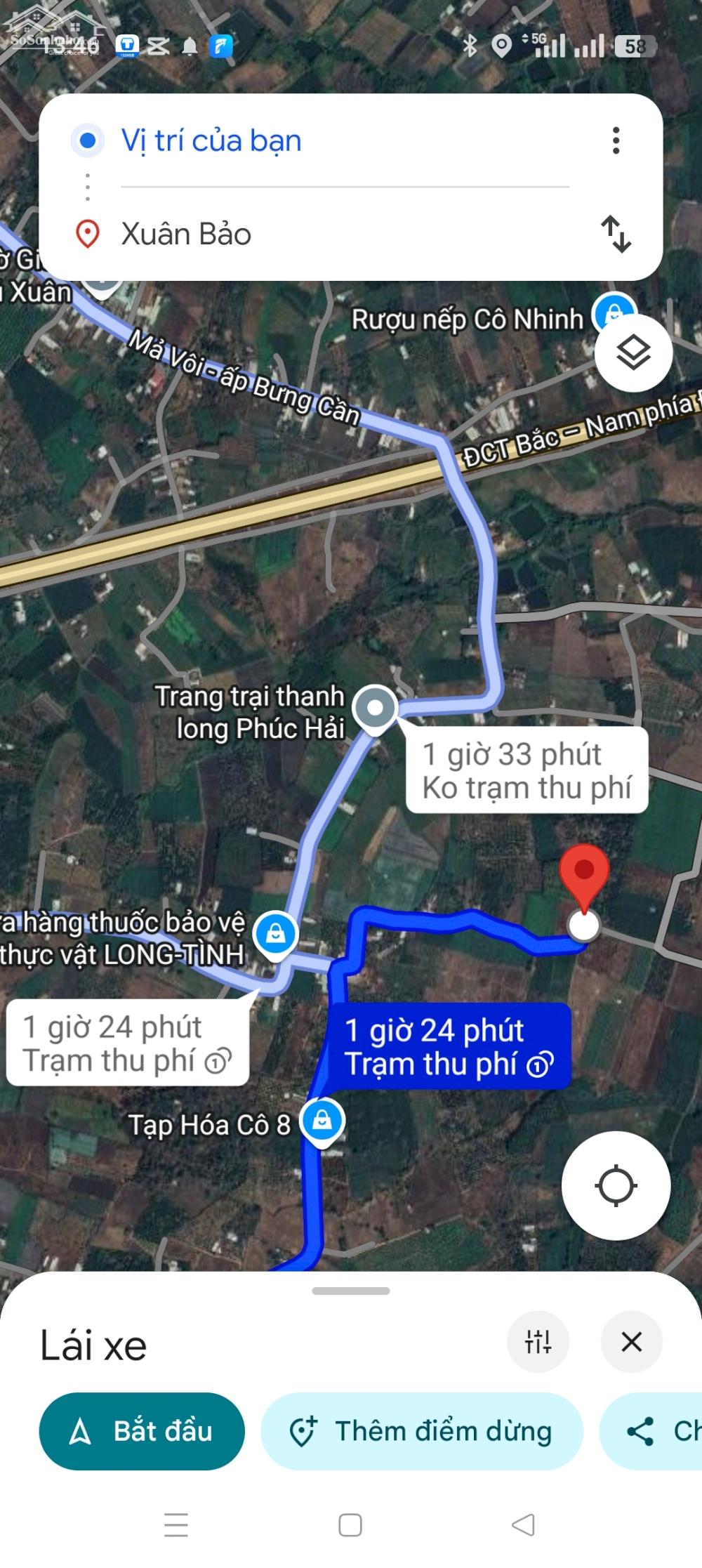
Task: Open recent apps from navigation bar
Action: [175, 1525]
